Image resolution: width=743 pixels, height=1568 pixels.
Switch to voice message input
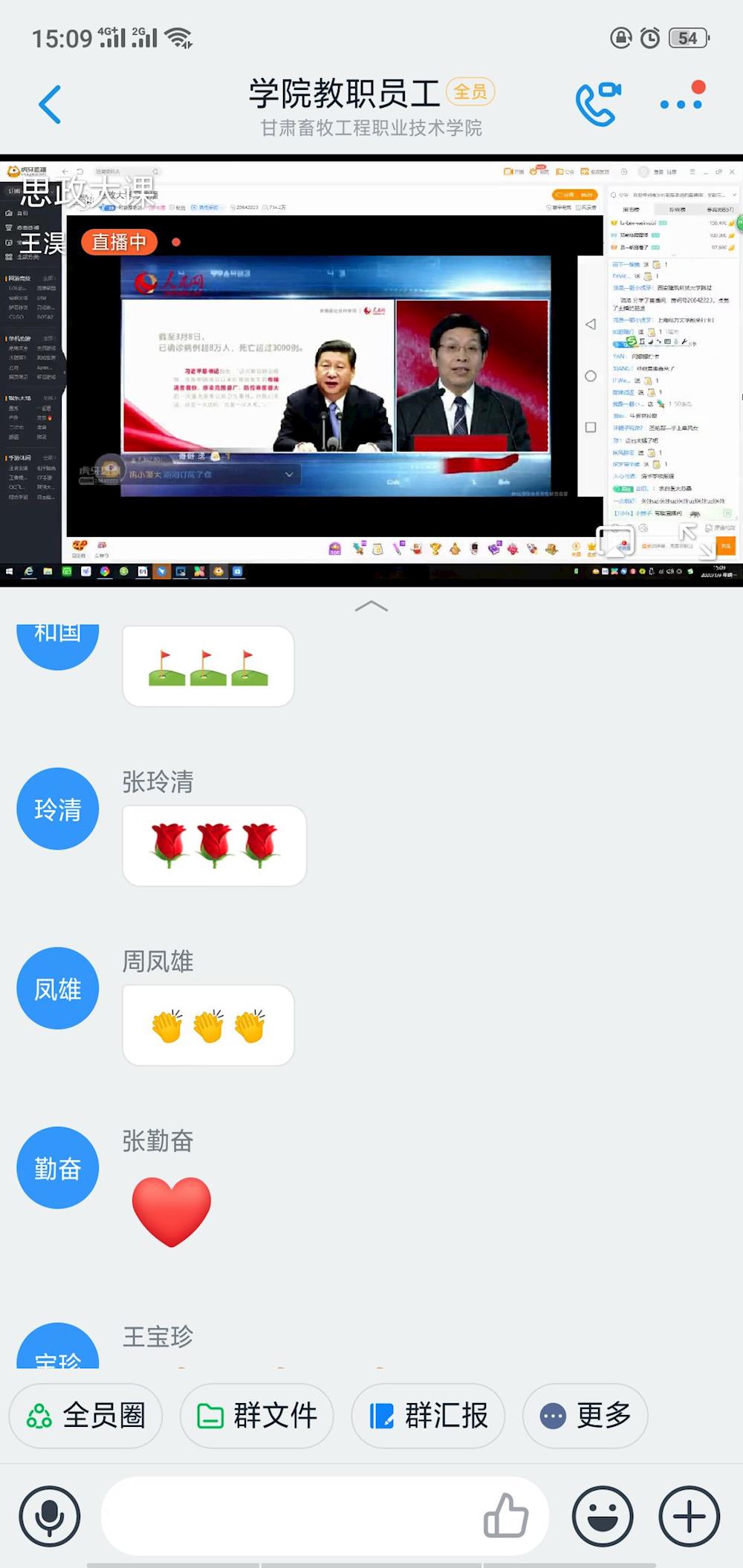tap(50, 1516)
